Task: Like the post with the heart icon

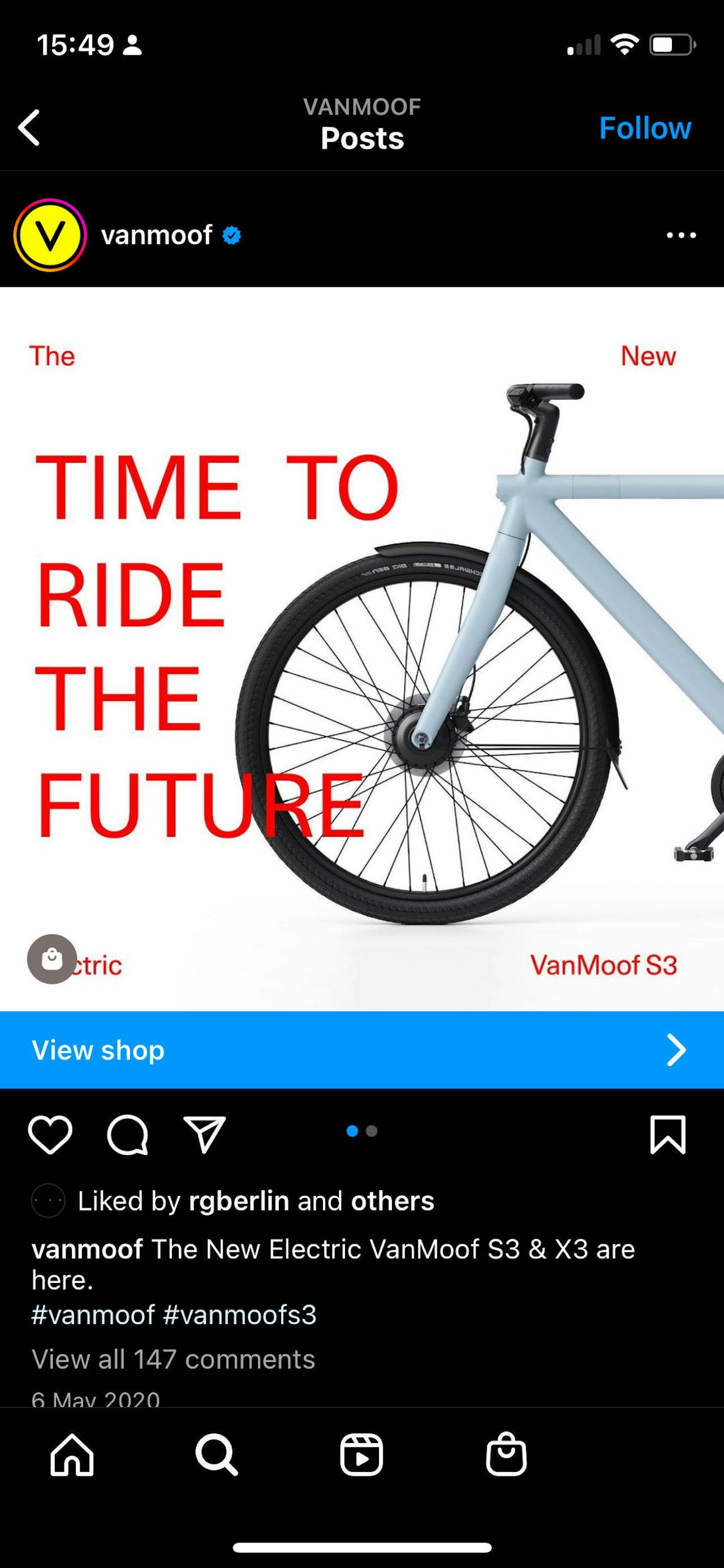Action: point(50,1135)
